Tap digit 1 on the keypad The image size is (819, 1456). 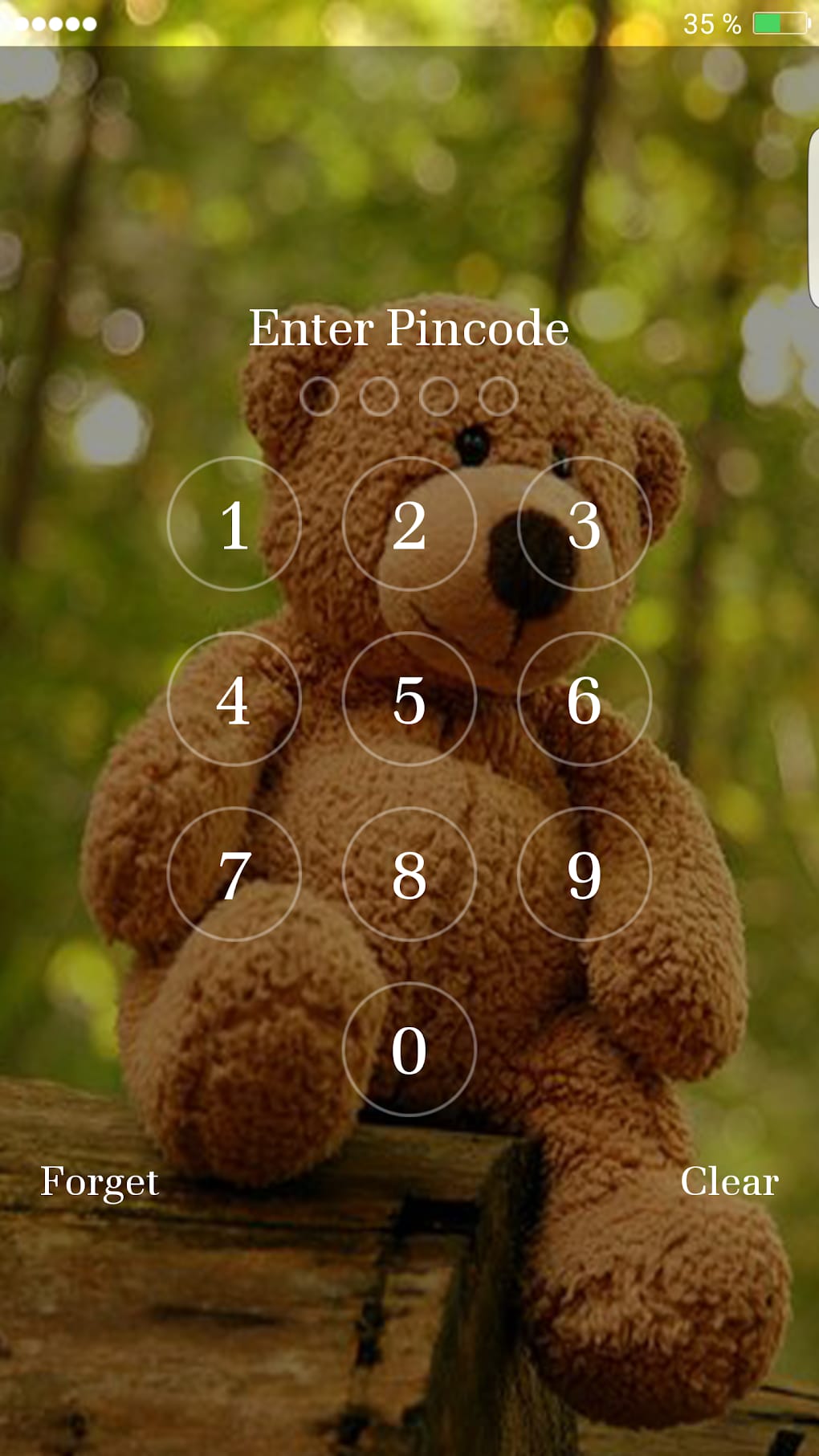pos(234,524)
